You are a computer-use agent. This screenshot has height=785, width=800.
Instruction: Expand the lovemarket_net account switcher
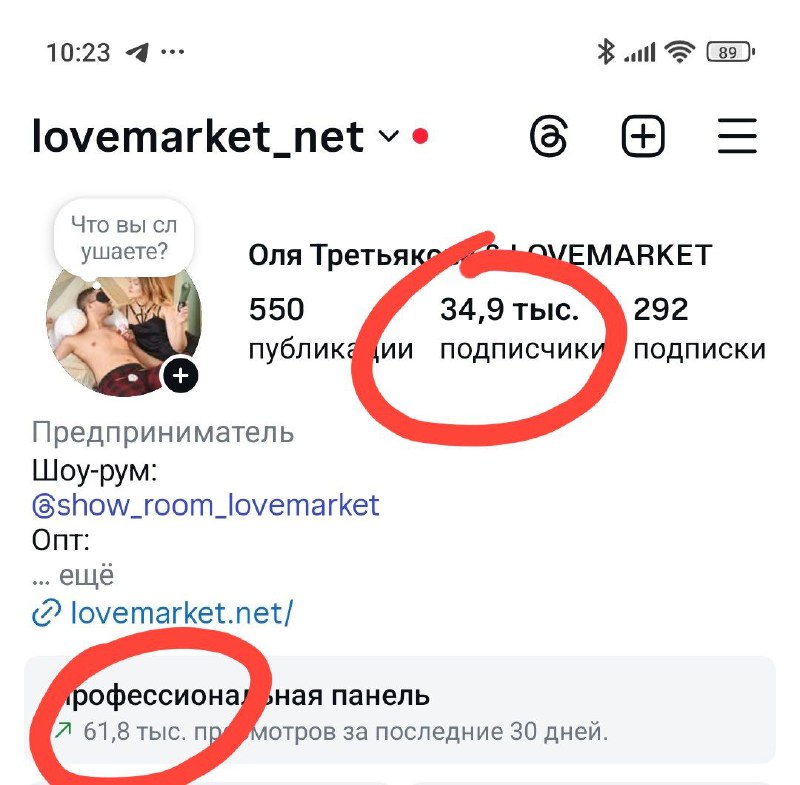(389, 137)
